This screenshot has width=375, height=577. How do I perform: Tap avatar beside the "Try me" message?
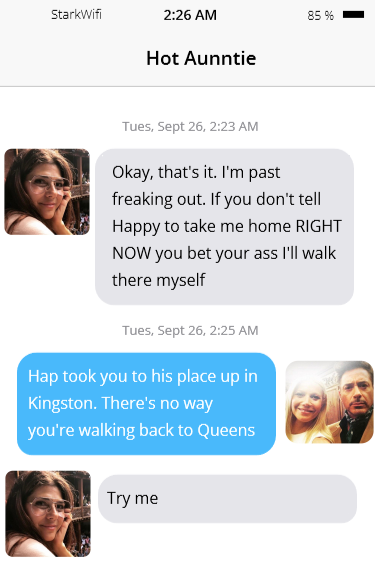(x=48, y=514)
